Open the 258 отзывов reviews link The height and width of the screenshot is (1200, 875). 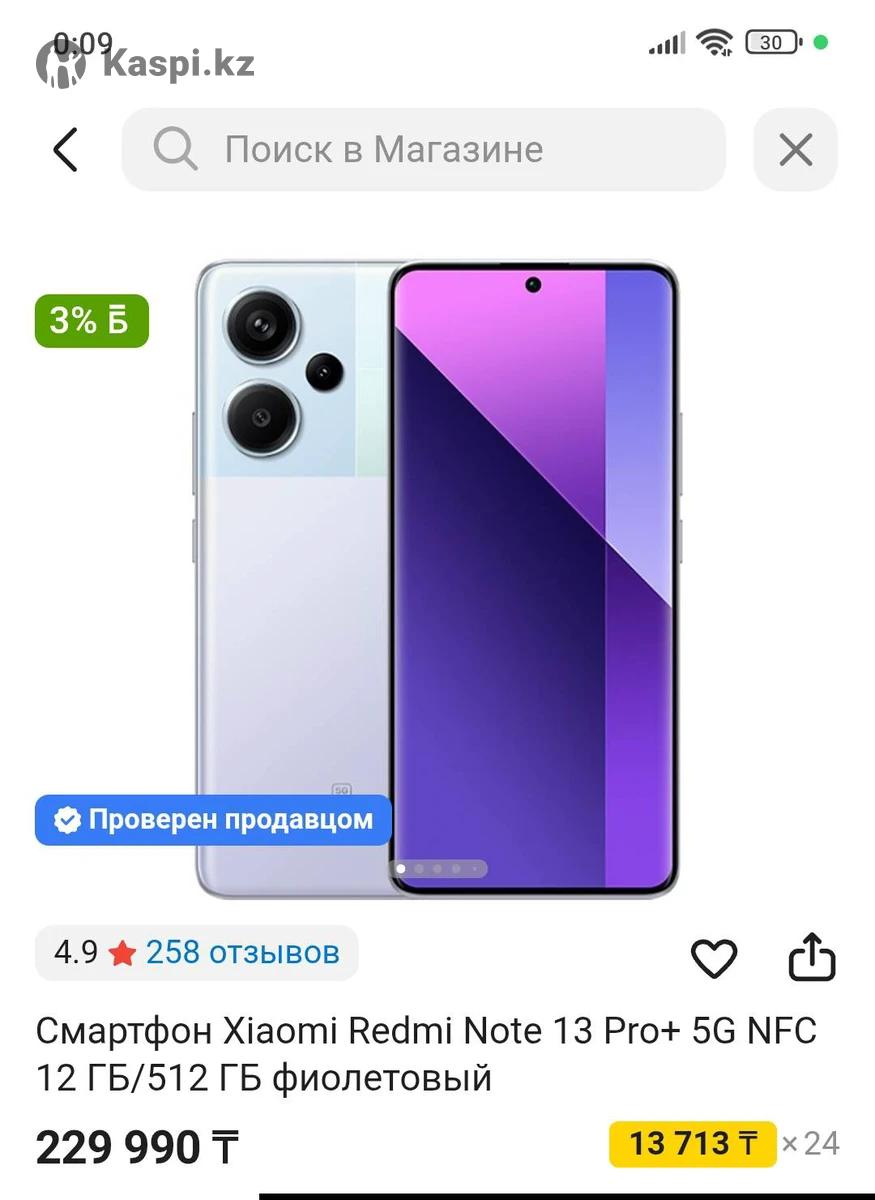(242, 952)
